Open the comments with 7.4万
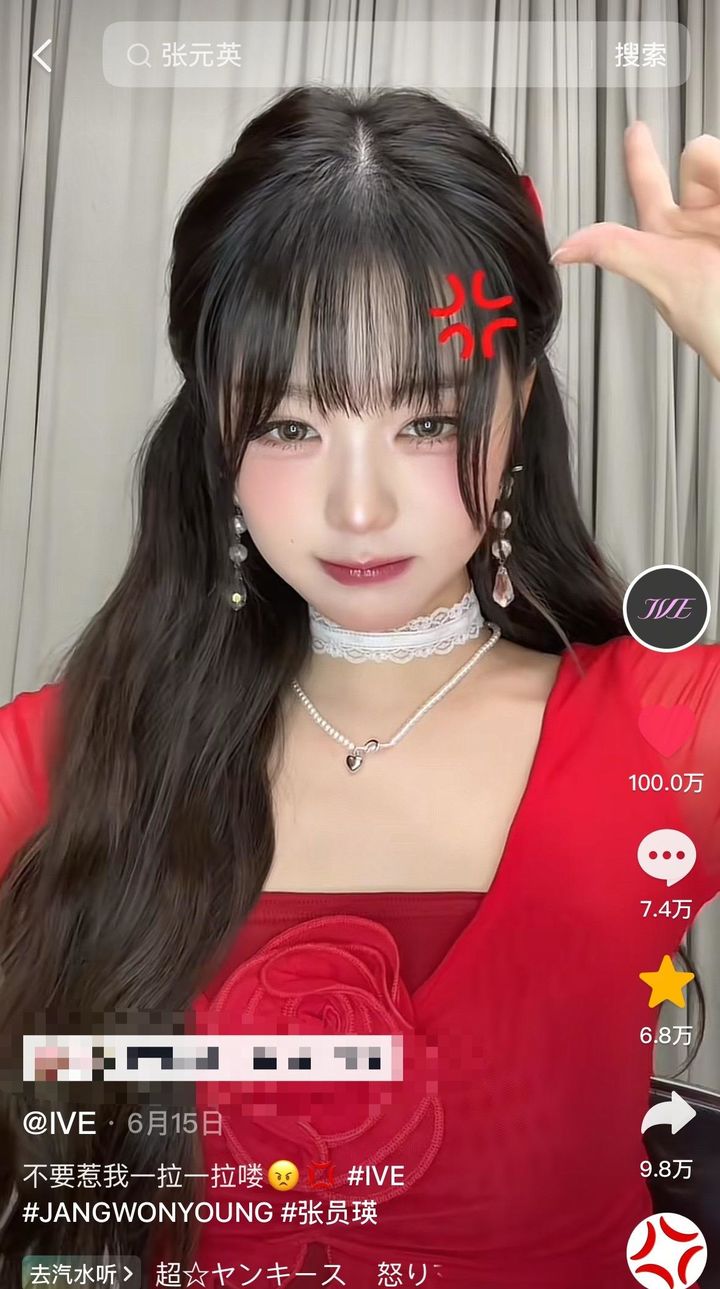720x1289 pixels. tap(666, 858)
